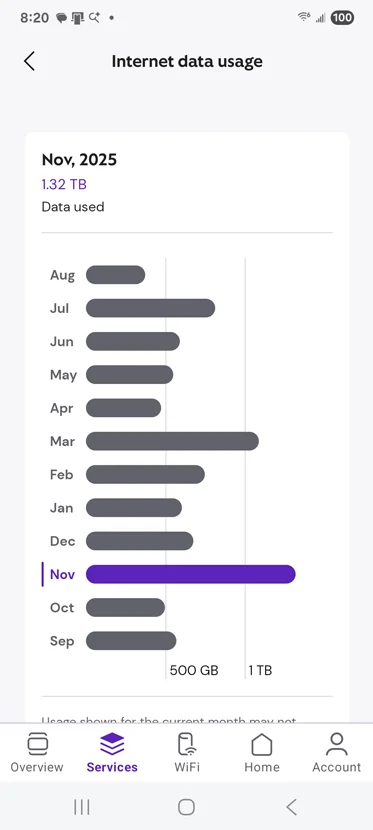Select the Jul usage bar
The width and height of the screenshot is (373, 830).
[x=150, y=308]
